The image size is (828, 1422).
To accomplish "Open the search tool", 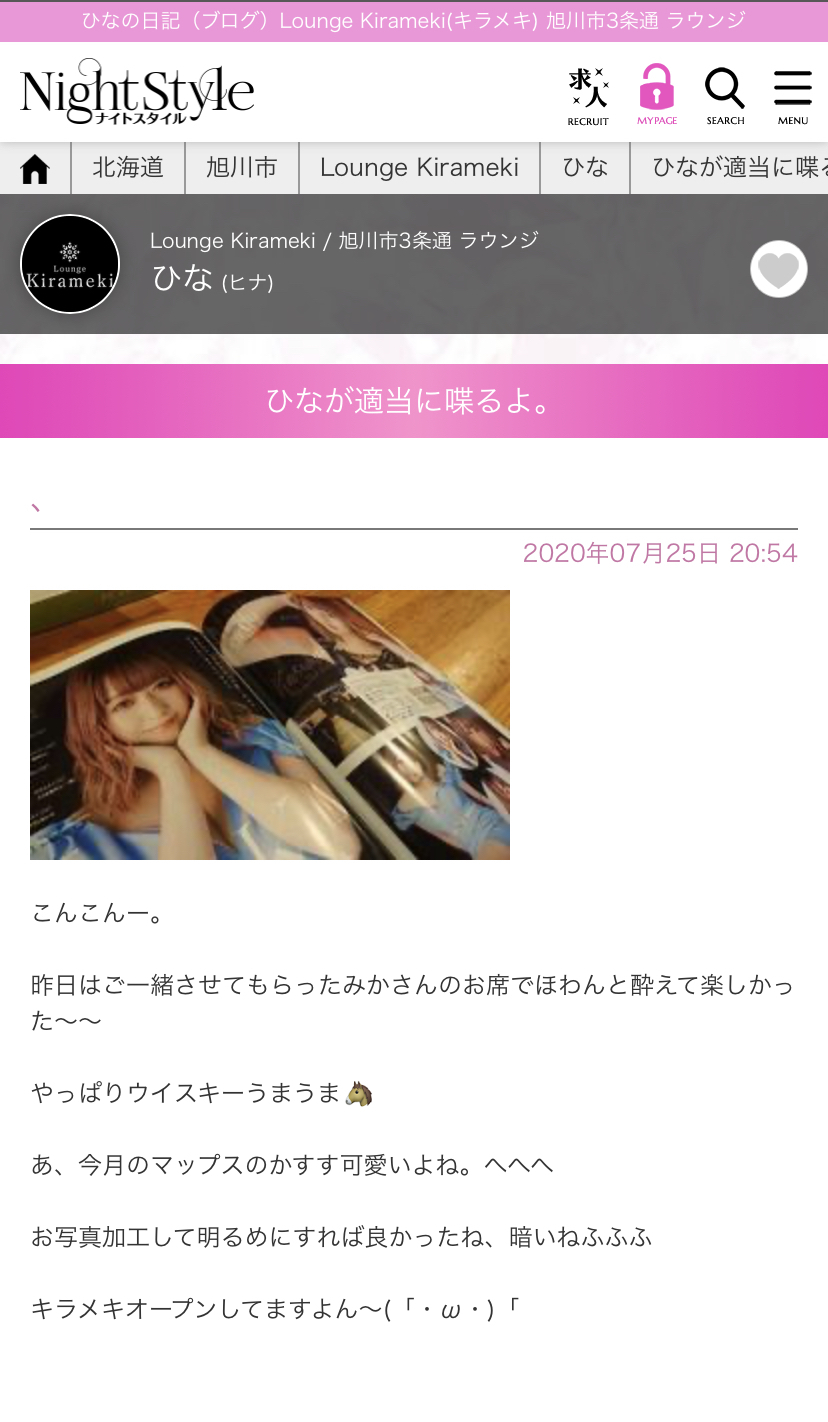I will pos(725,94).
